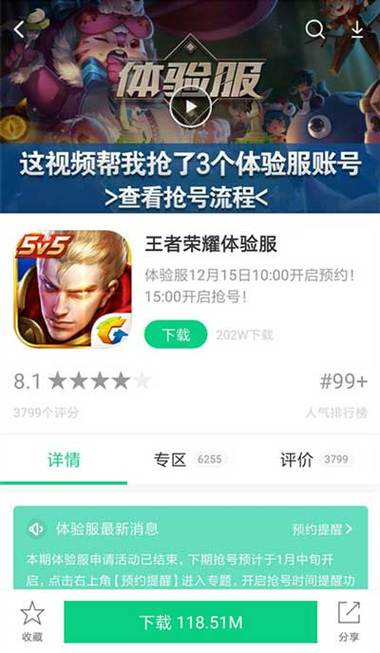Image resolution: width=380 pixels, height=653 pixels.
Task: Add the game to 收藏
Action: click(x=32, y=622)
